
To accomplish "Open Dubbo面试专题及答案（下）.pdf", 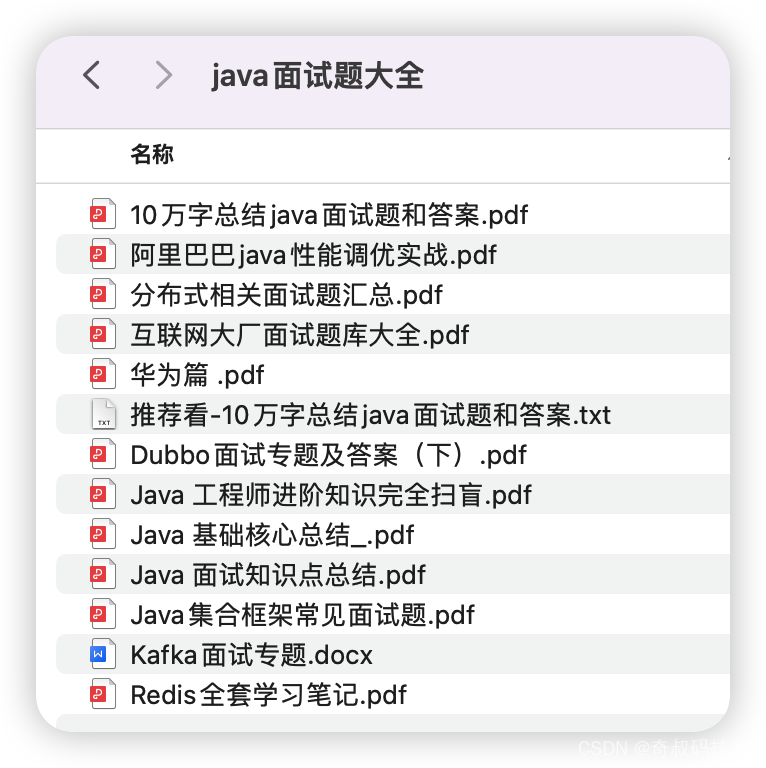I will pos(328,454).
